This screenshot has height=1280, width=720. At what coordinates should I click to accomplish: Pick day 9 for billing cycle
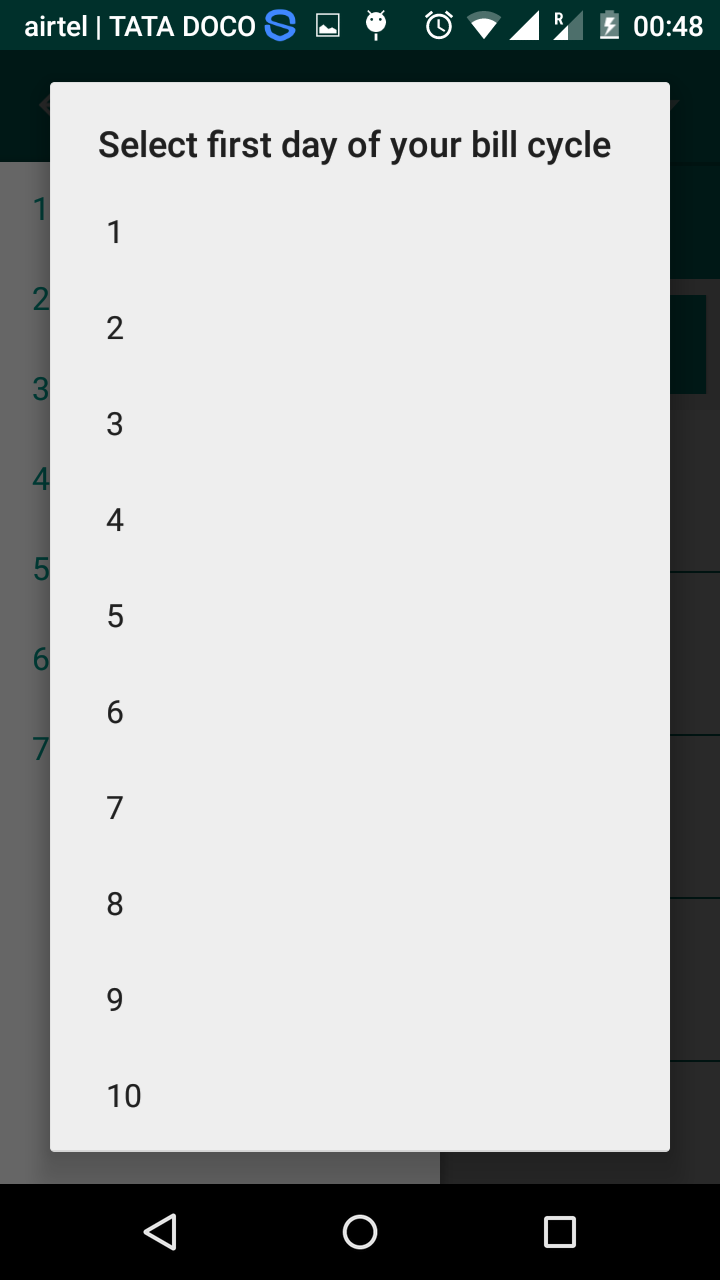pos(360,1000)
